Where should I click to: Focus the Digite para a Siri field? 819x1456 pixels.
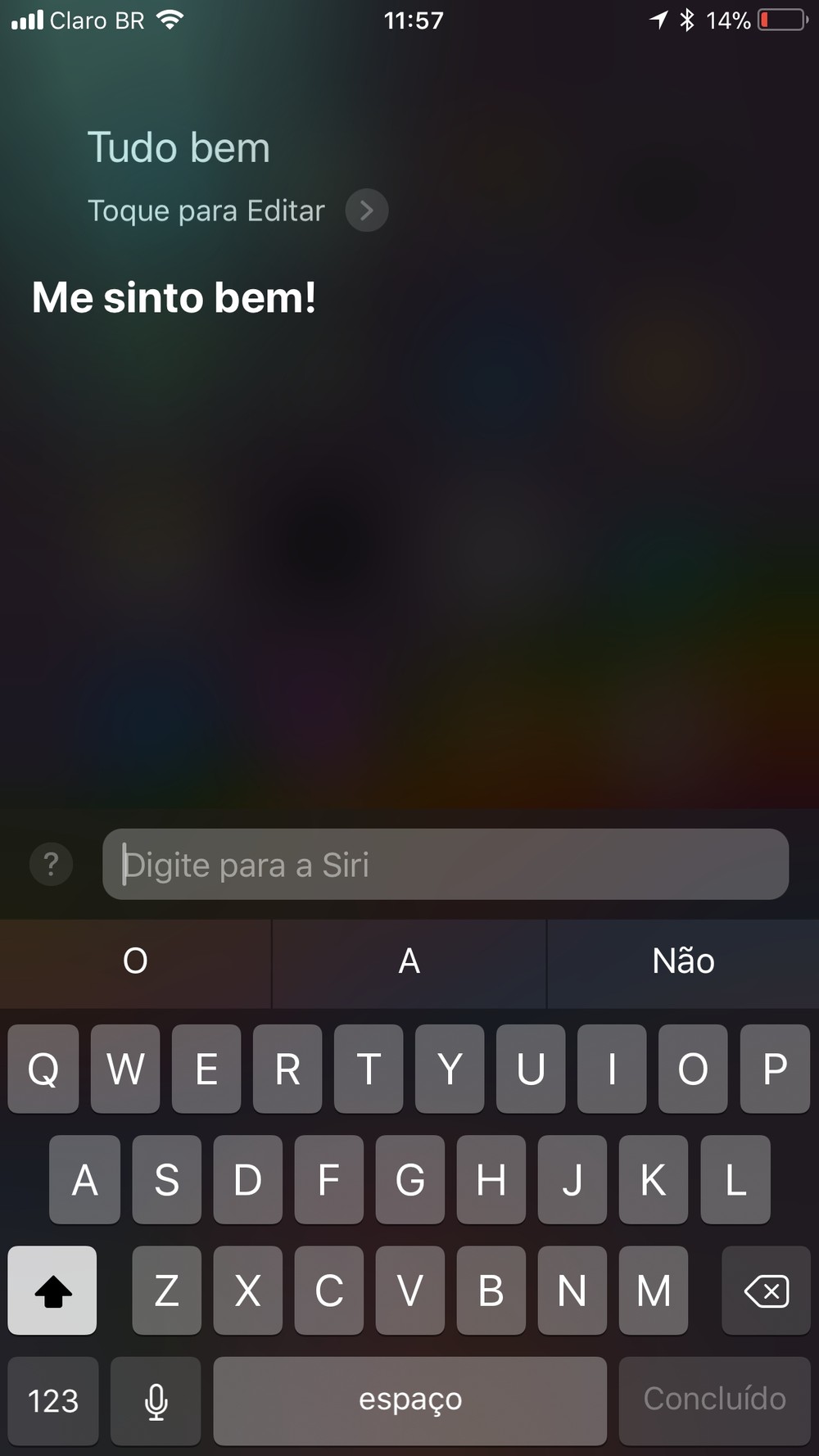pos(446,864)
